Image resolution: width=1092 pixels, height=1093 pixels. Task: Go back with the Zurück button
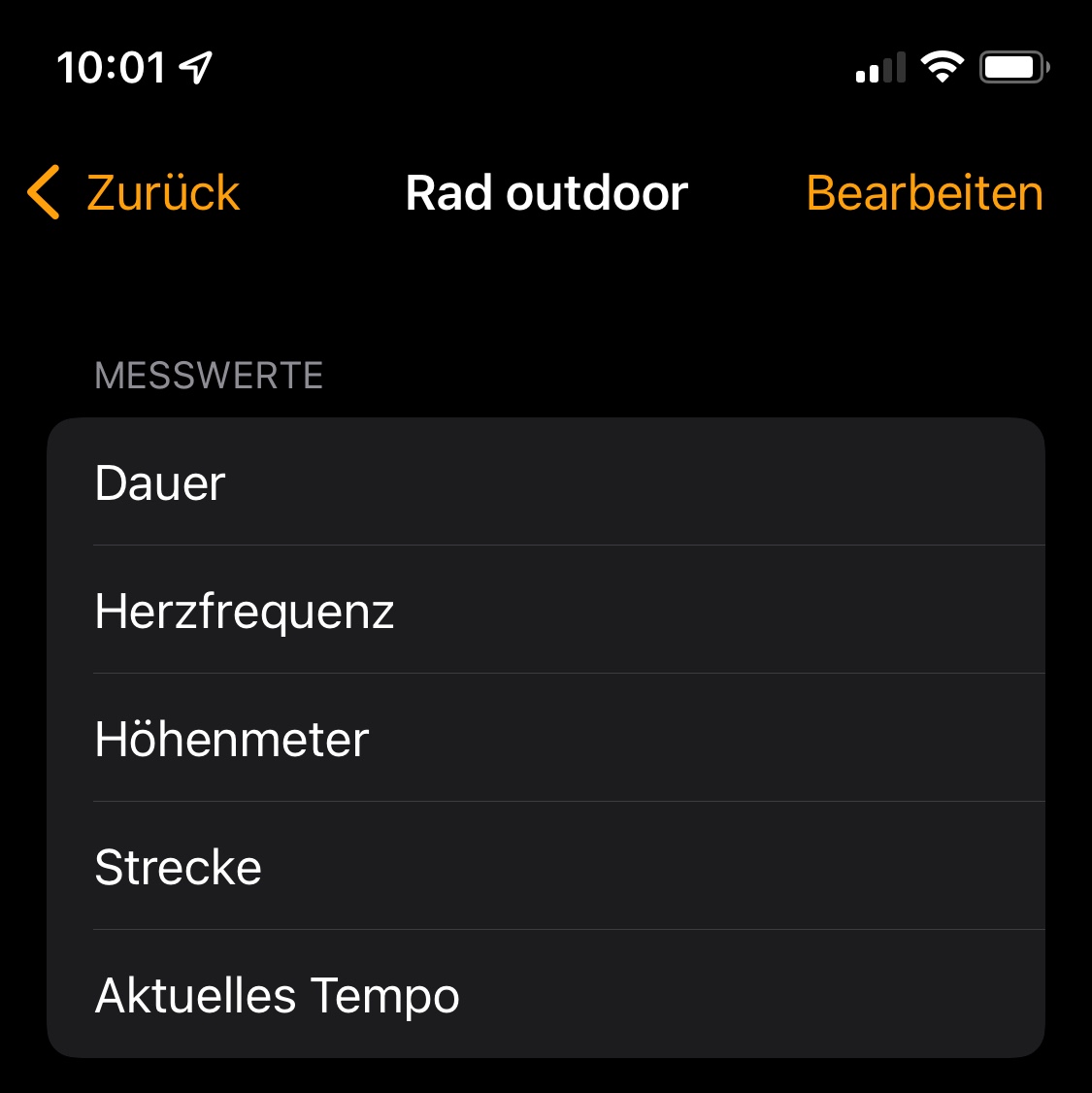(134, 192)
